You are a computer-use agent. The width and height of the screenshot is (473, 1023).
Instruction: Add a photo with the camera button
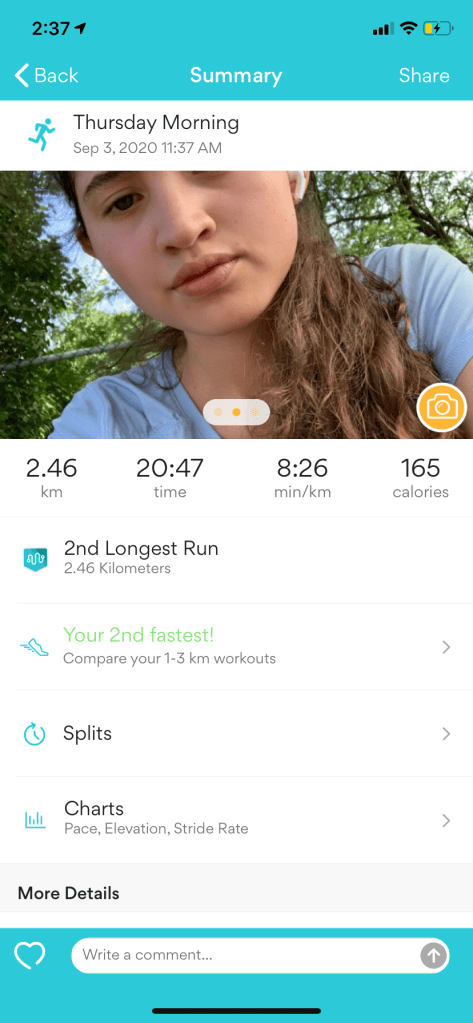pos(442,408)
